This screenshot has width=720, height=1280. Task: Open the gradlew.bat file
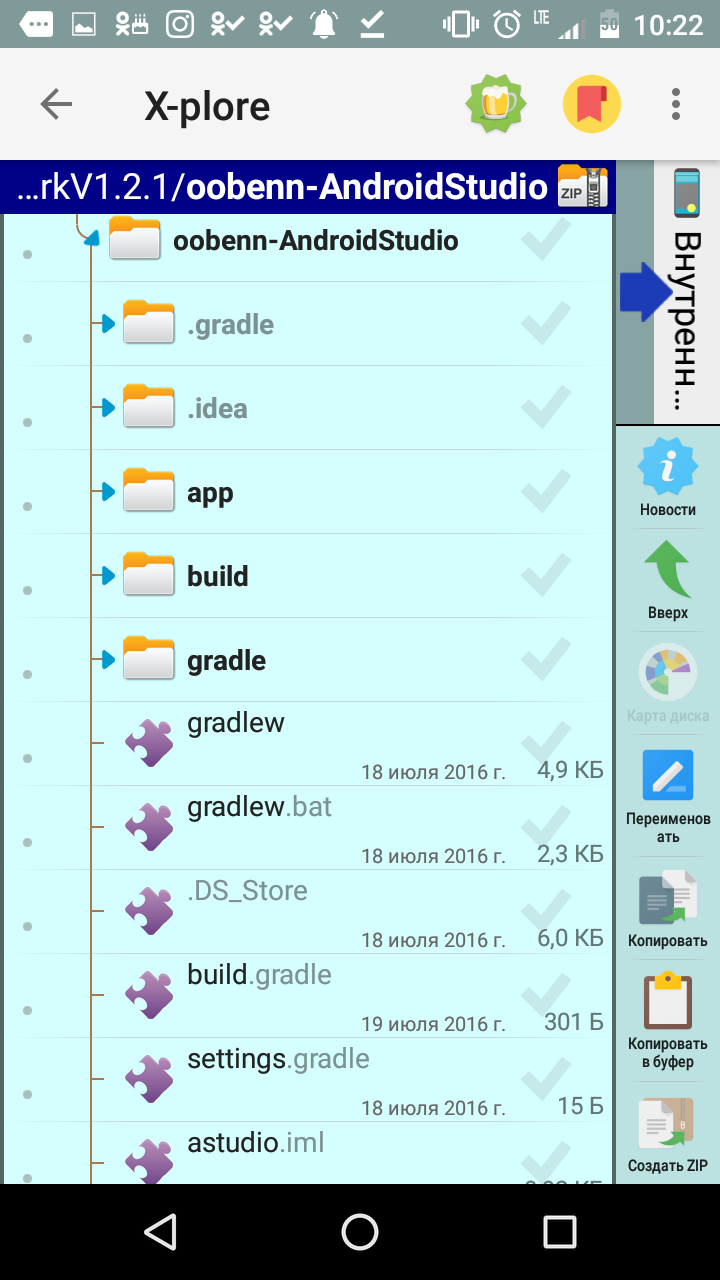(x=259, y=808)
